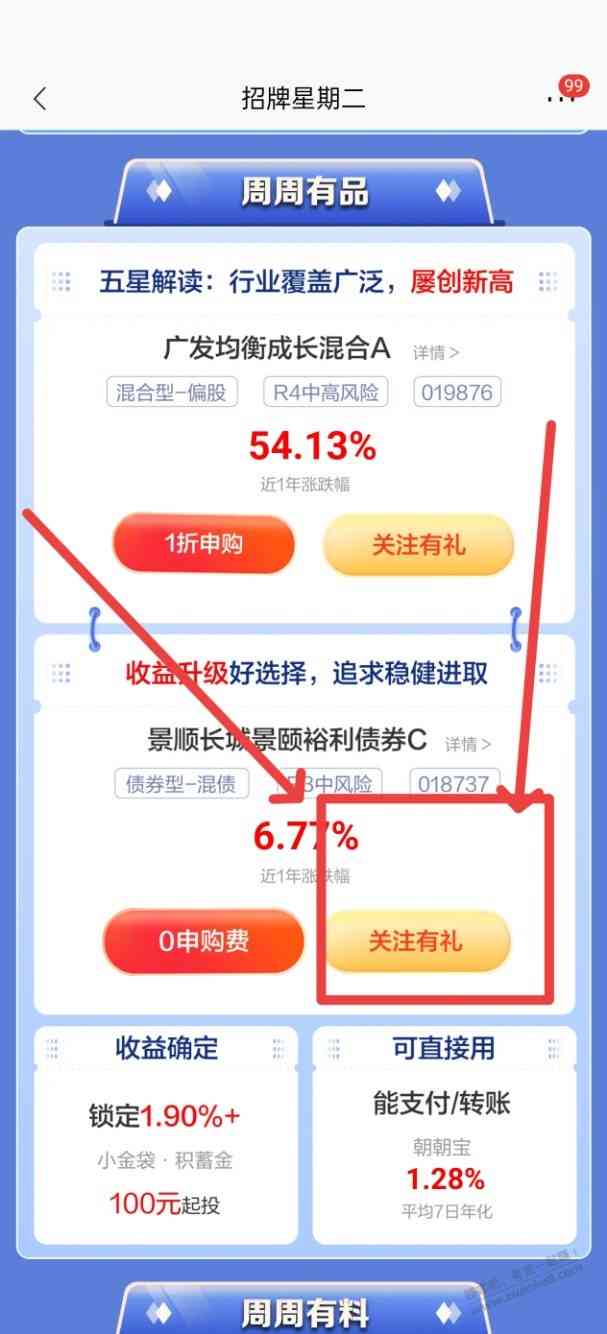Open the 可直接用 朝朝宝 card
The height and width of the screenshot is (1334, 607).
443,1135
